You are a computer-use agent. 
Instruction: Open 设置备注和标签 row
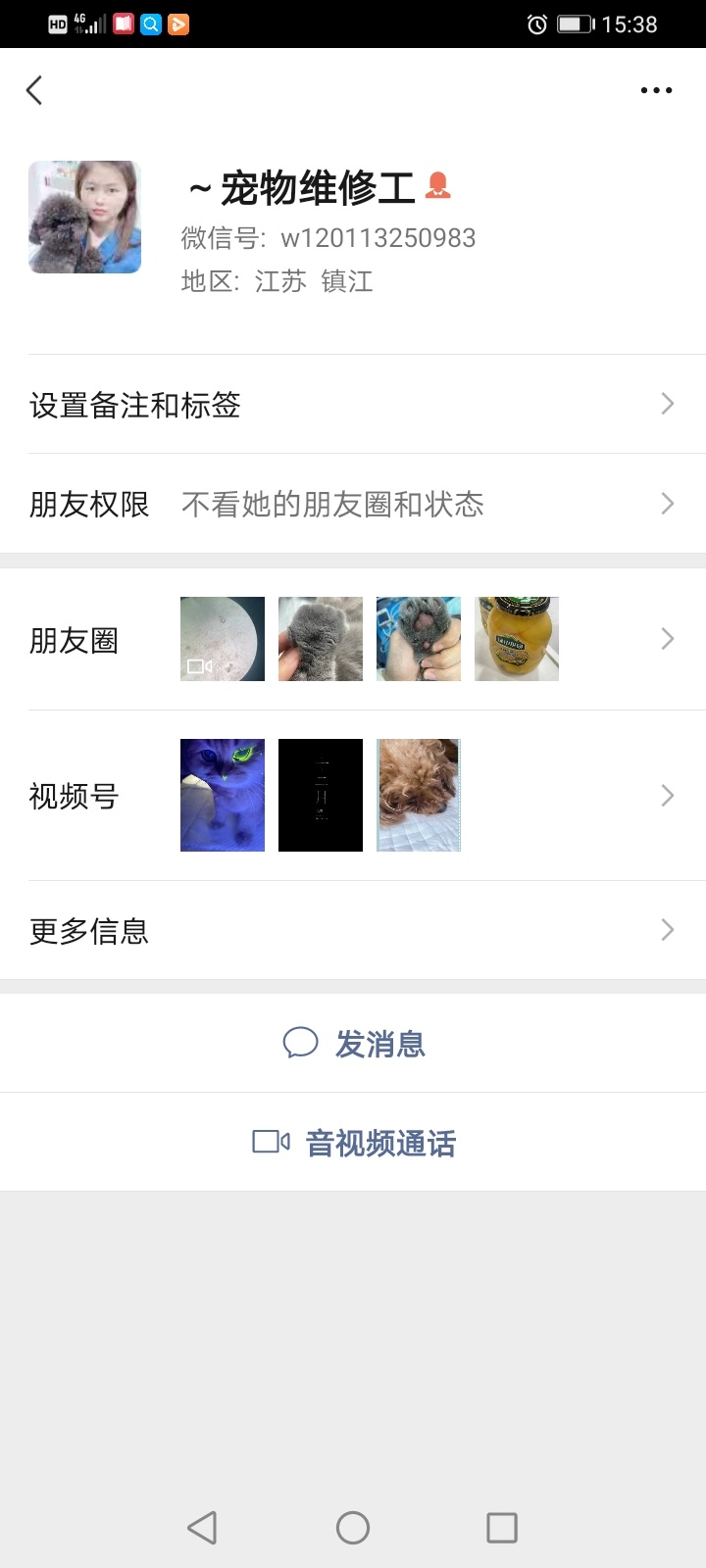(353, 405)
